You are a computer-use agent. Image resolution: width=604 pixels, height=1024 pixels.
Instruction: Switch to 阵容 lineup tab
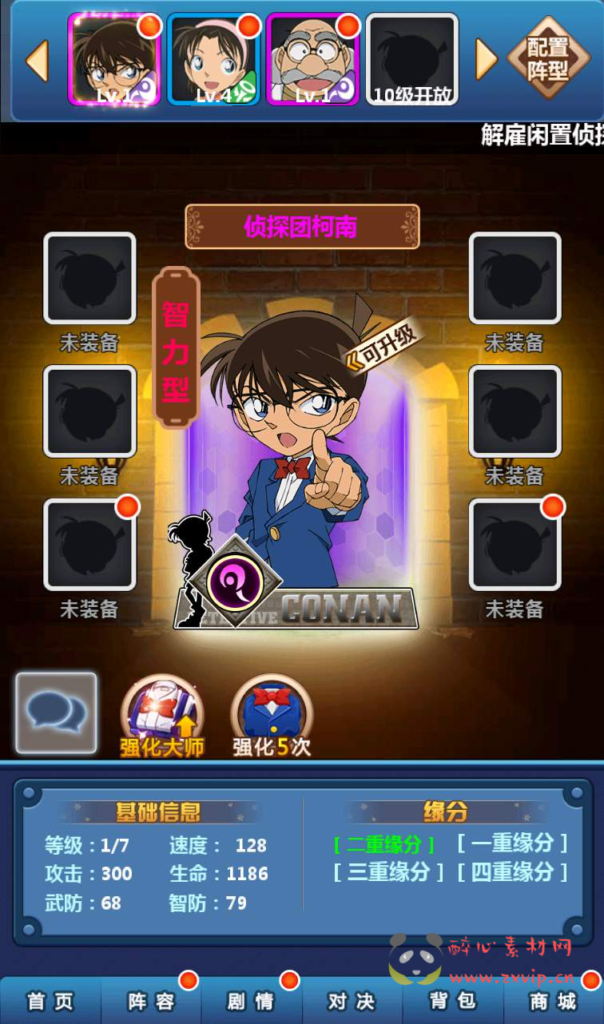150,1001
